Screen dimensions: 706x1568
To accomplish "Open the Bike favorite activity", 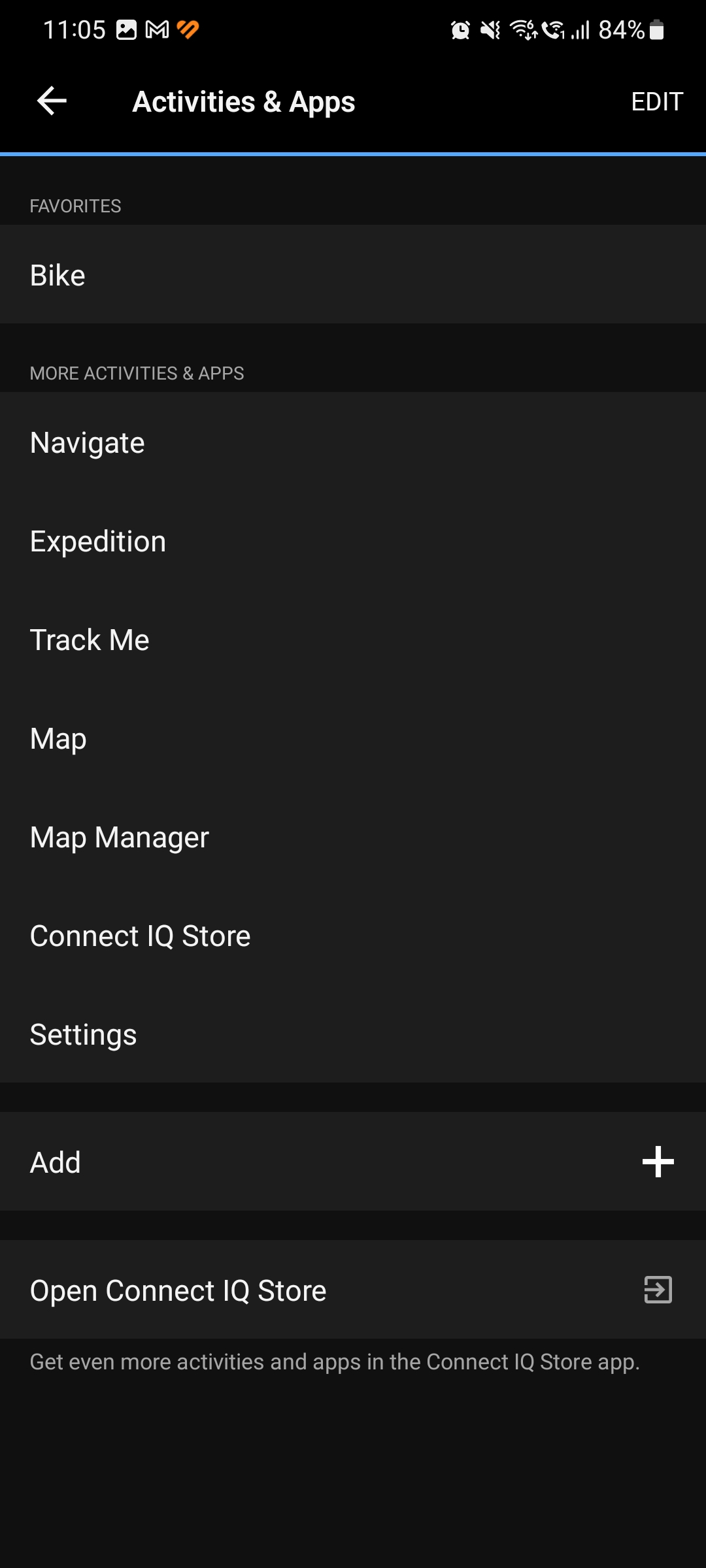I will (353, 274).
